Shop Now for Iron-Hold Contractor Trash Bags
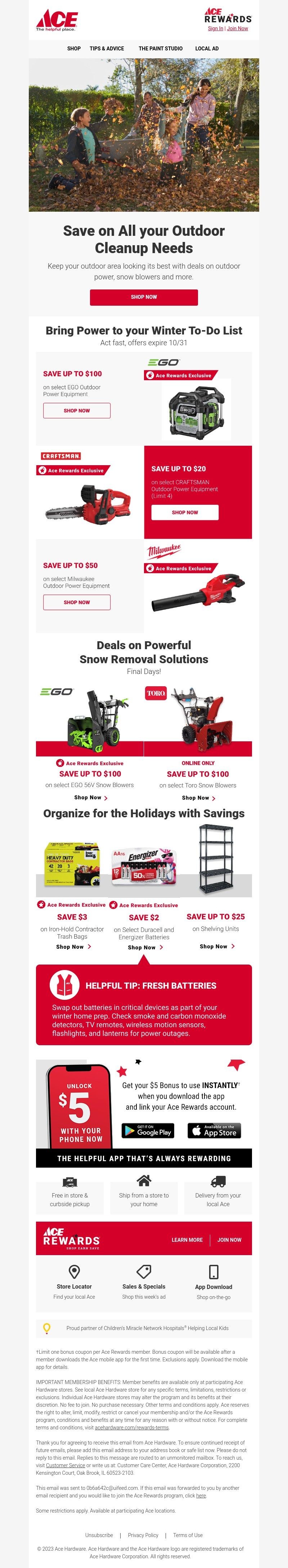The width and height of the screenshot is (288, 1568). [73, 947]
